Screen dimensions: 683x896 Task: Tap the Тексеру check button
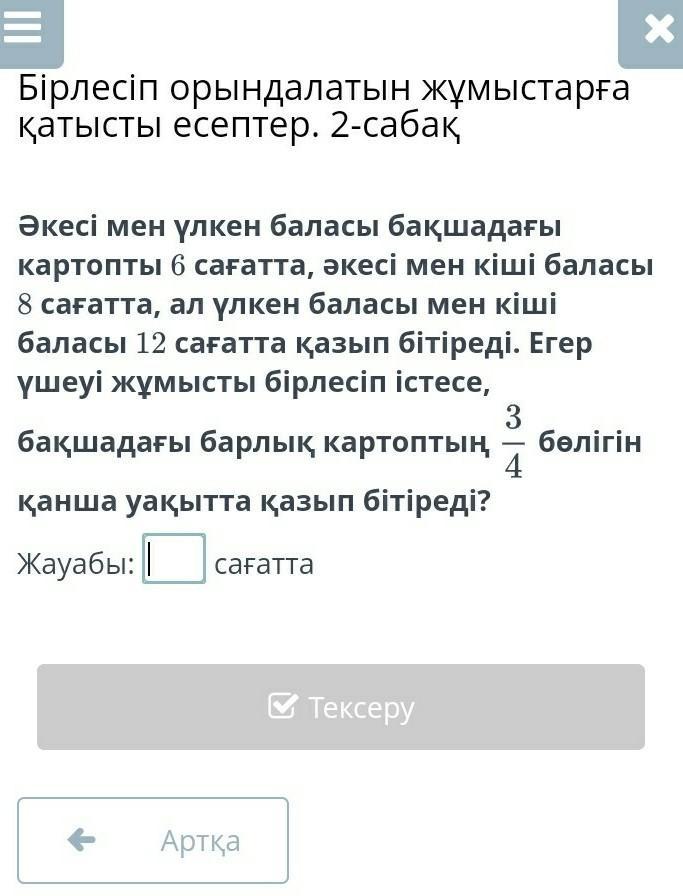click(x=341, y=707)
